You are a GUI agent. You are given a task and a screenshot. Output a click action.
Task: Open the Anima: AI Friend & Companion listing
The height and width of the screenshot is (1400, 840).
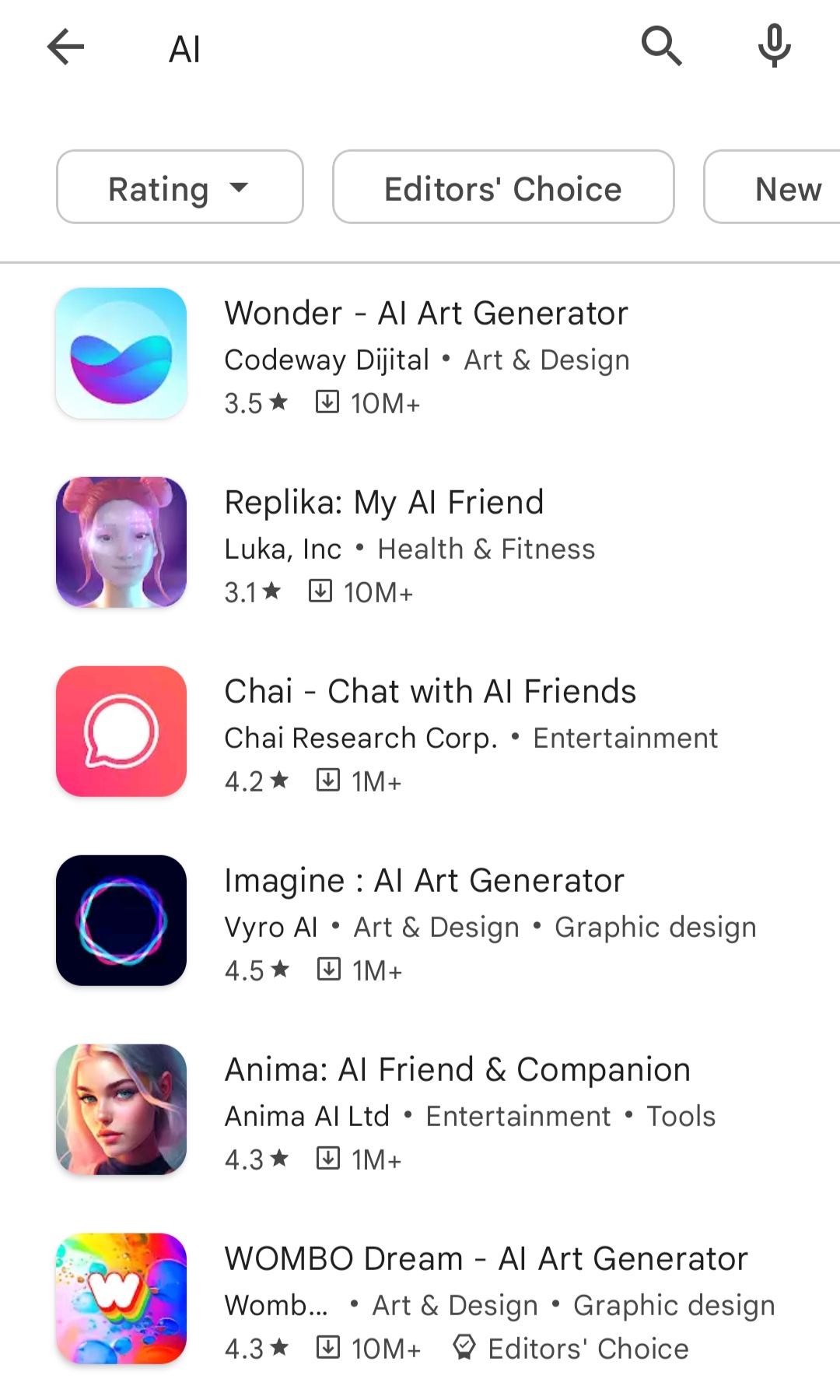456,1069
